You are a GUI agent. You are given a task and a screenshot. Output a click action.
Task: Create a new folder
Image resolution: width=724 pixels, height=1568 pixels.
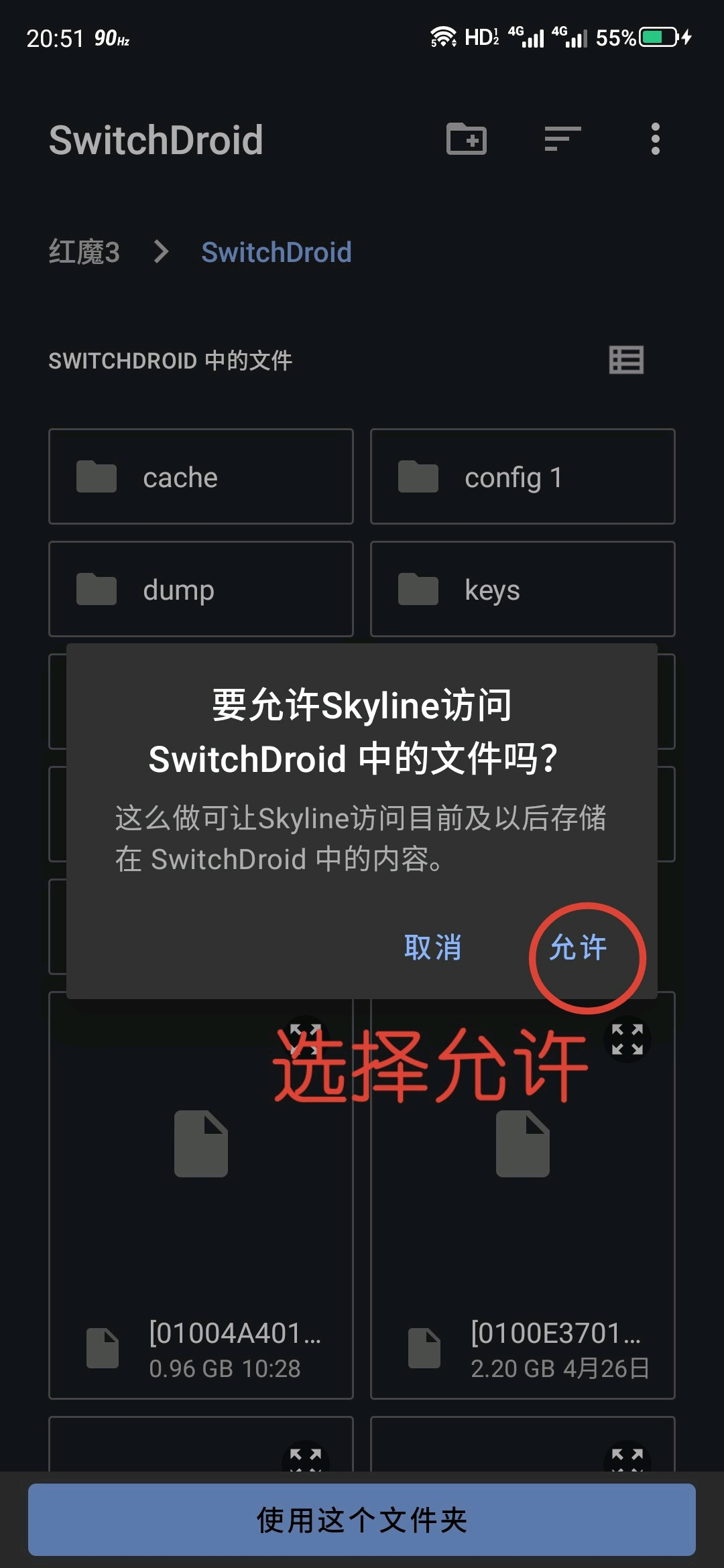(x=467, y=139)
